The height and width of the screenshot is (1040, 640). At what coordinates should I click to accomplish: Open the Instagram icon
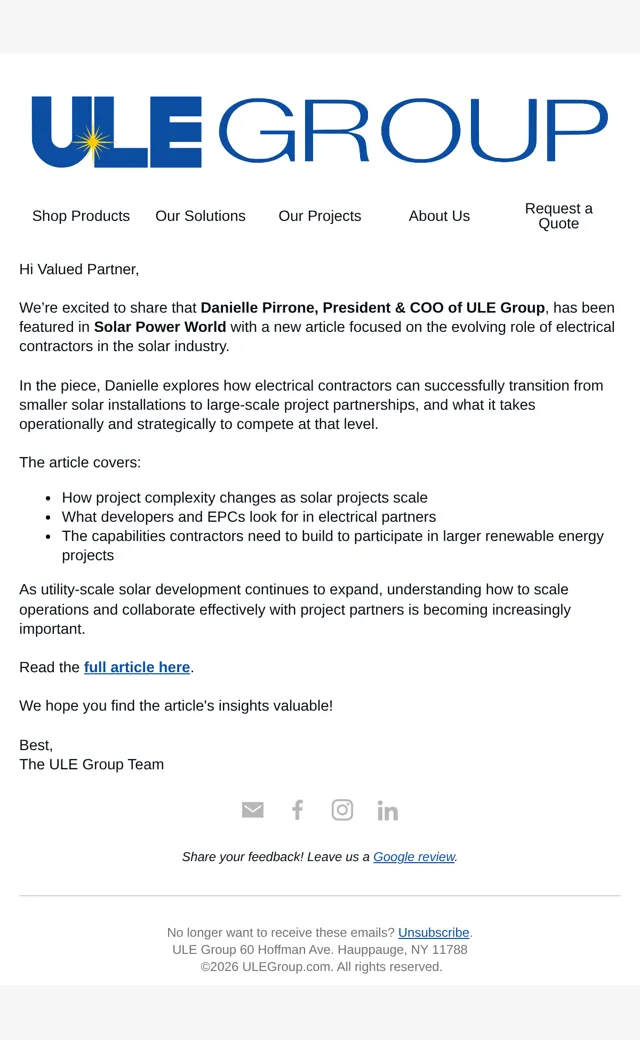(x=342, y=810)
